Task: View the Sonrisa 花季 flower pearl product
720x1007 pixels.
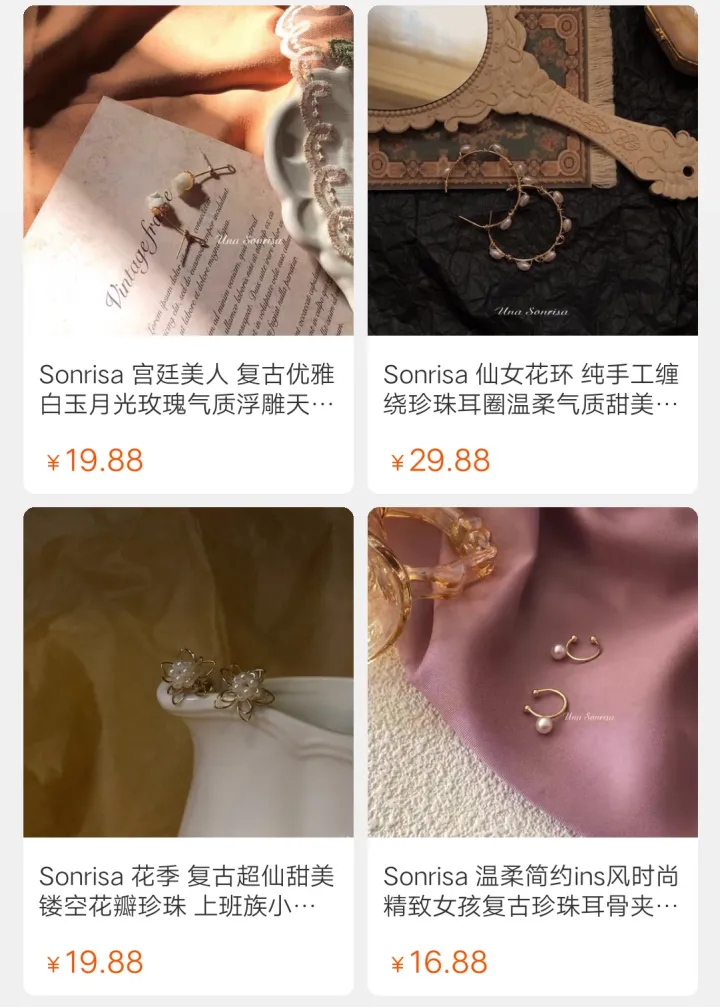Action: click(188, 750)
